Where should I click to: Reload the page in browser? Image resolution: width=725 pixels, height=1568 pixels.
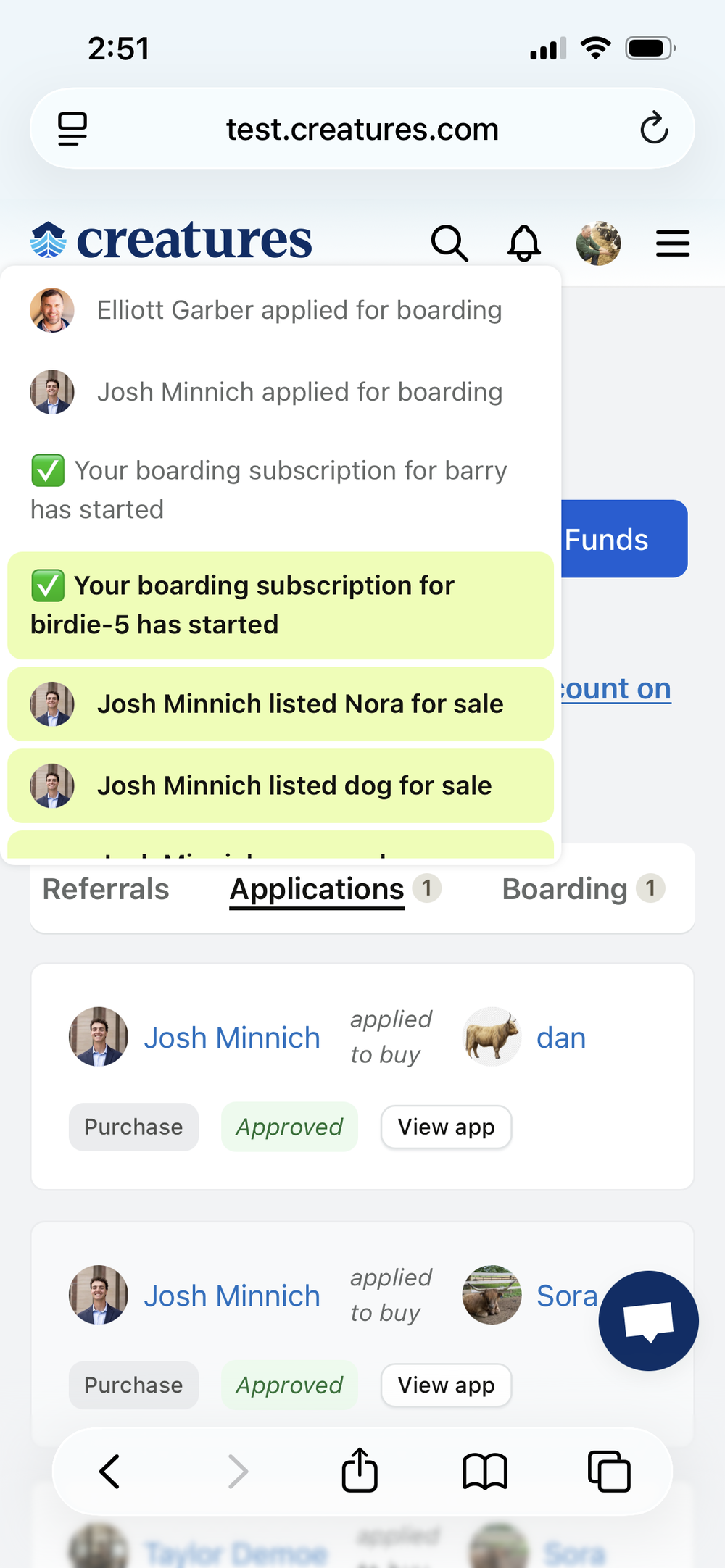(x=654, y=129)
